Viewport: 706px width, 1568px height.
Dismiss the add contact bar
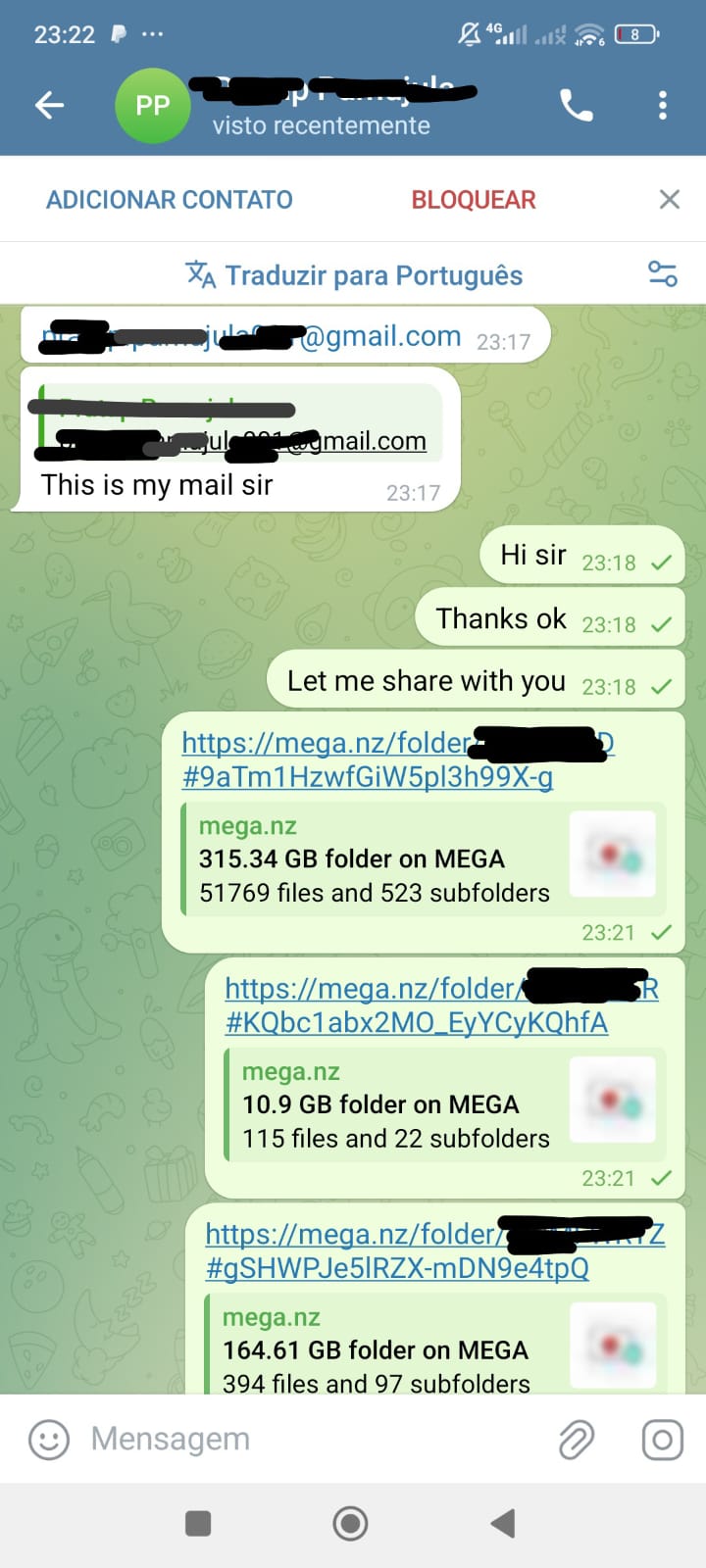click(670, 200)
